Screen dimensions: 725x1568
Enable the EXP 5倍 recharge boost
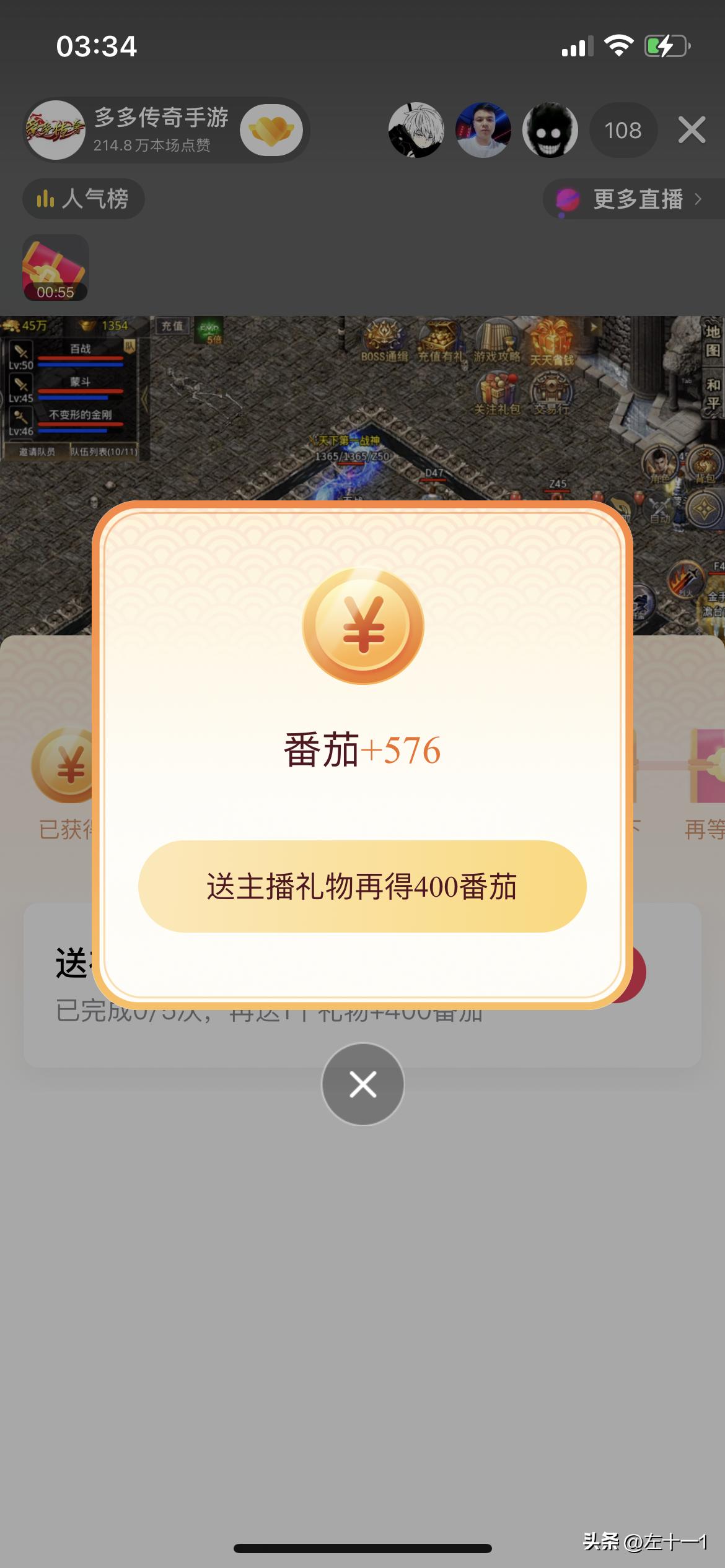[209, 329]
